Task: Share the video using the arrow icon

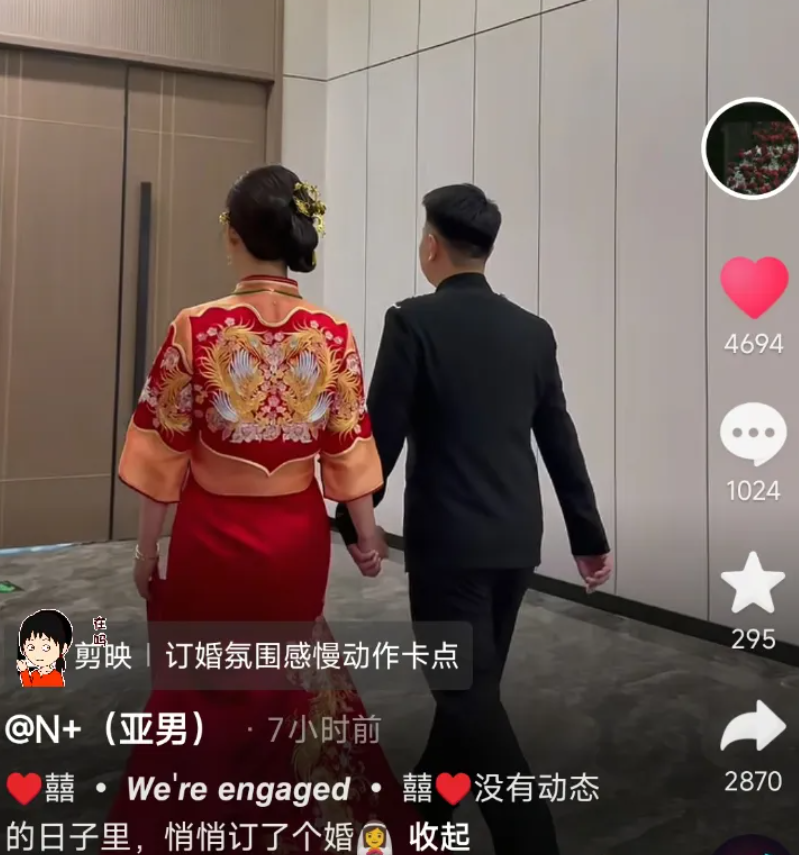Action: tap(753, 726)
